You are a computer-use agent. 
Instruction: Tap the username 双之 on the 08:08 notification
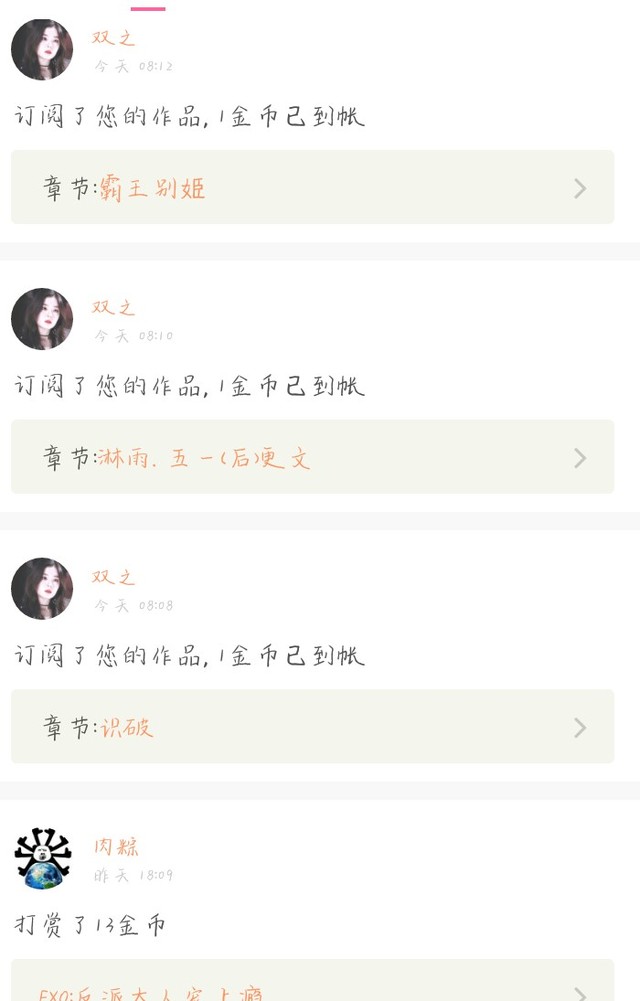(x=113, y=577)
